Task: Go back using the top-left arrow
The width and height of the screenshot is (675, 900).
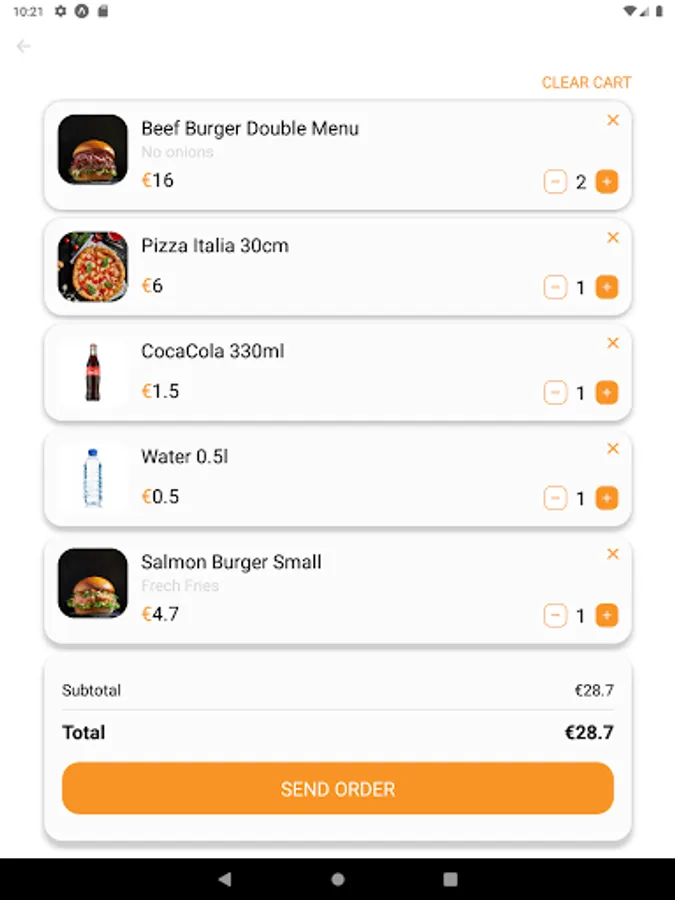Action: tap(24, 46)
